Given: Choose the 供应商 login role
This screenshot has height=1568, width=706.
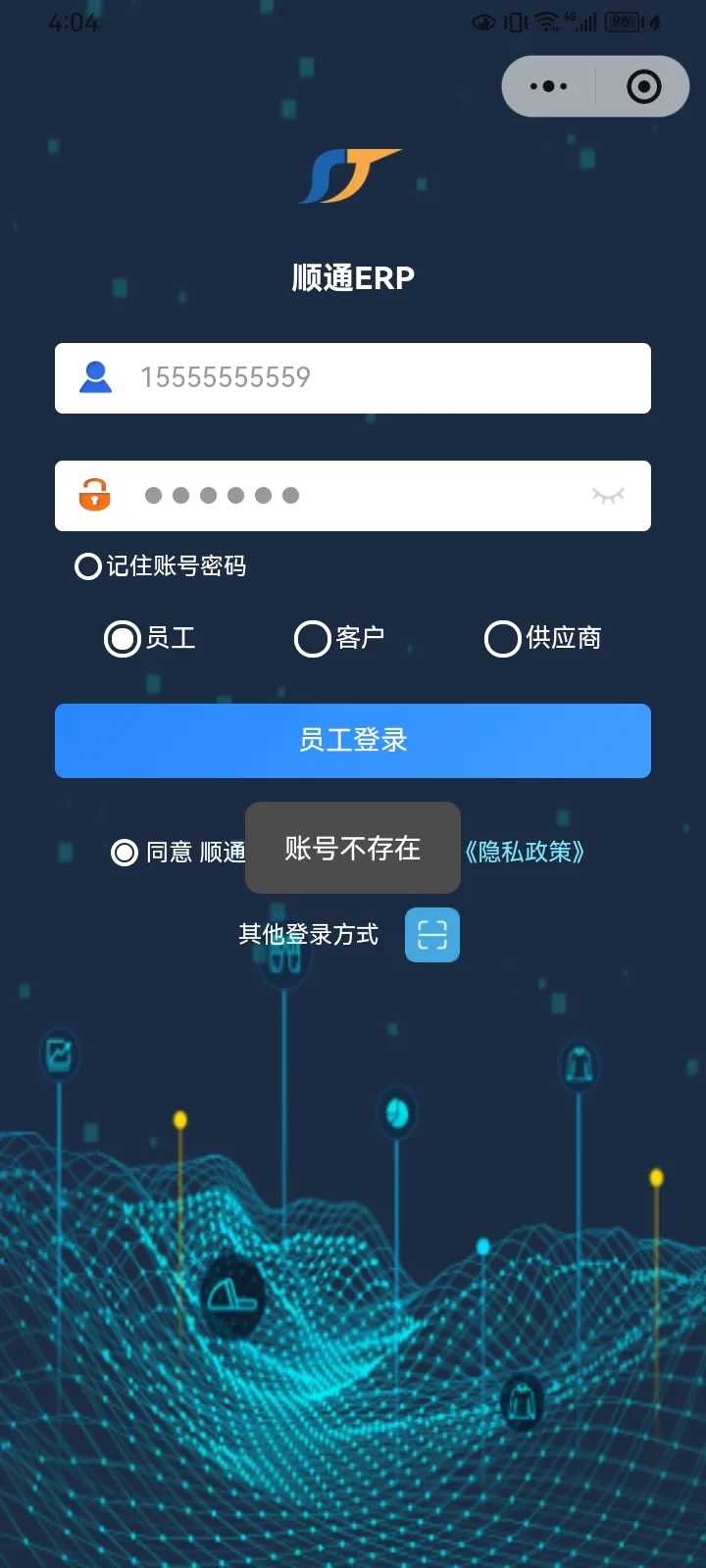Looking at the screenshot, I should click(x=502, y=639).
